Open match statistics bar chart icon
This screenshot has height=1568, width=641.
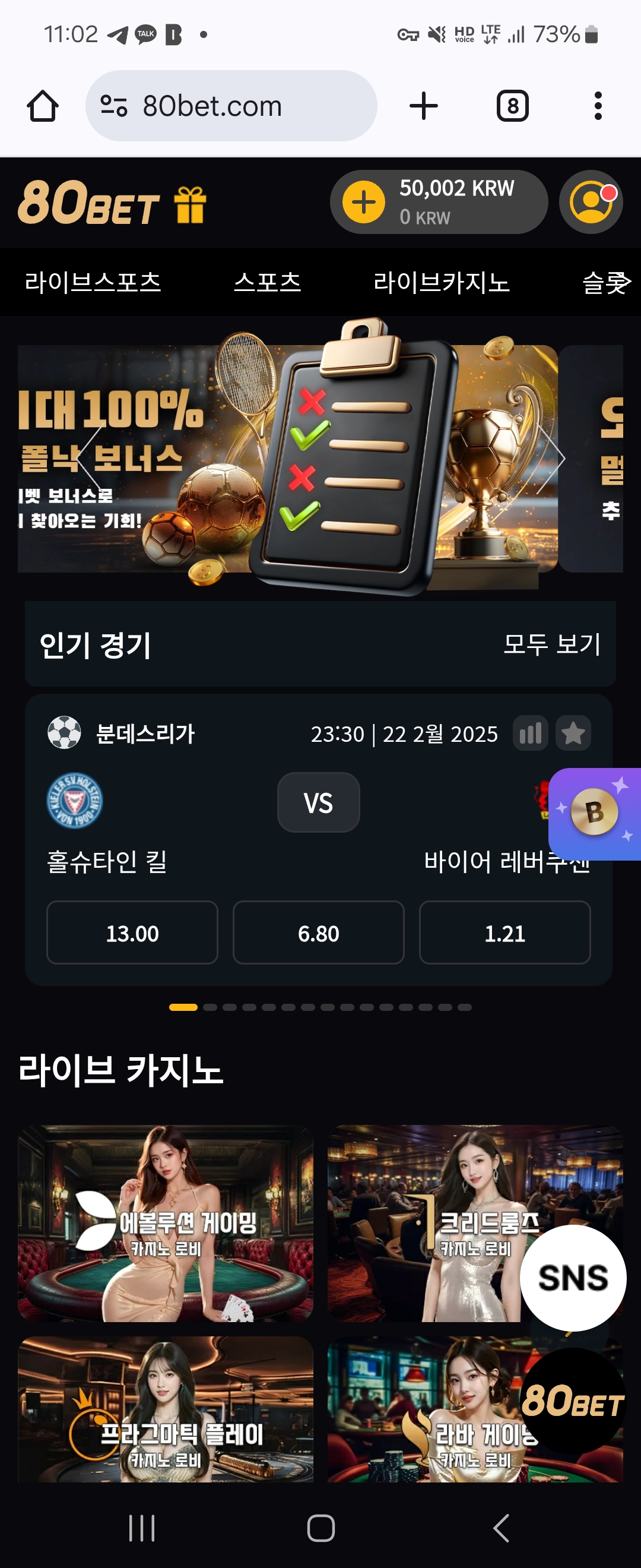pos(531,733)
